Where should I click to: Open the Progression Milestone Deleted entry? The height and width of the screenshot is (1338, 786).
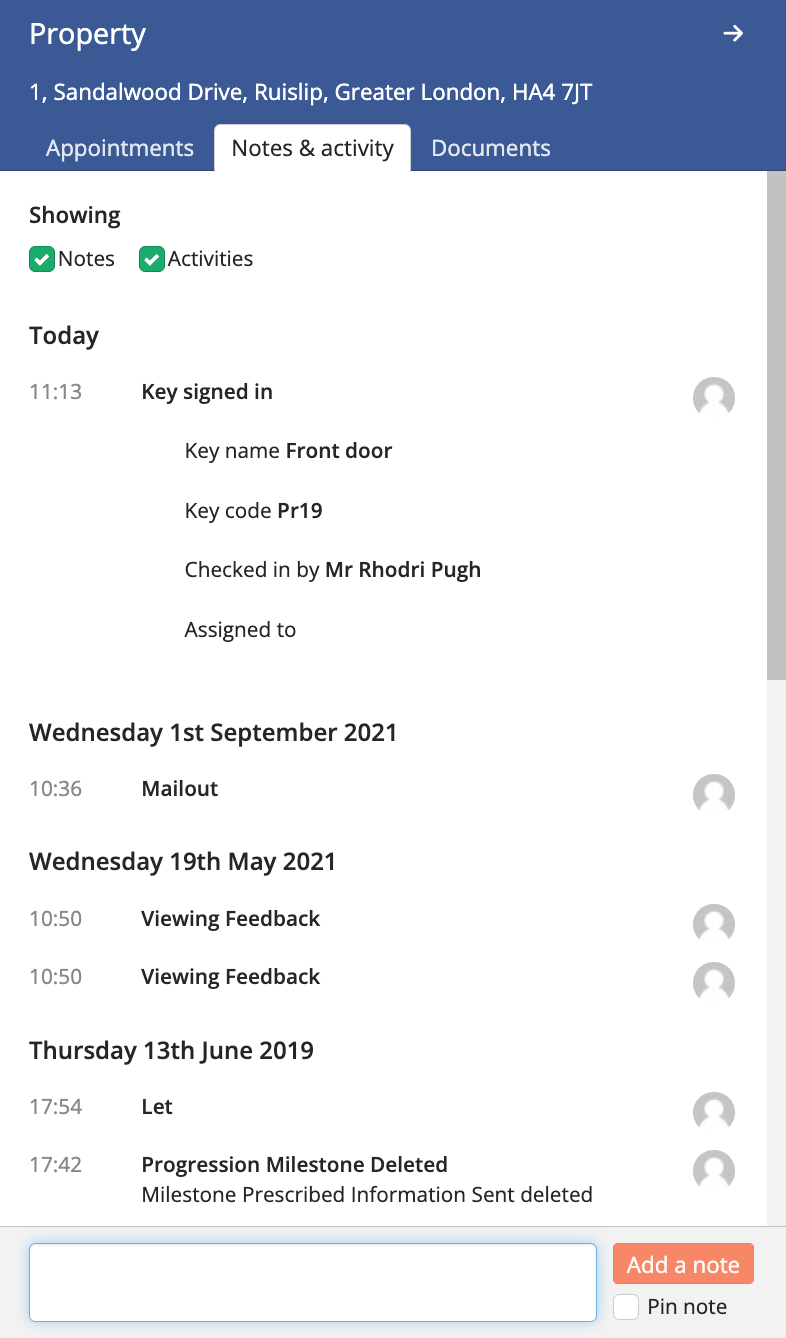click(x=295, y=1165)
